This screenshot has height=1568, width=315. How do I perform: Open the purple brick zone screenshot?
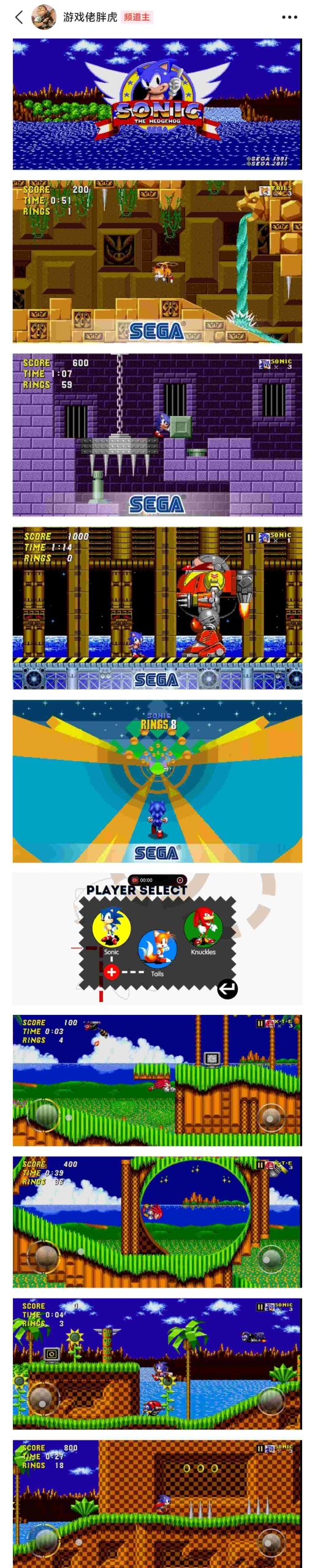coord(157,435)
